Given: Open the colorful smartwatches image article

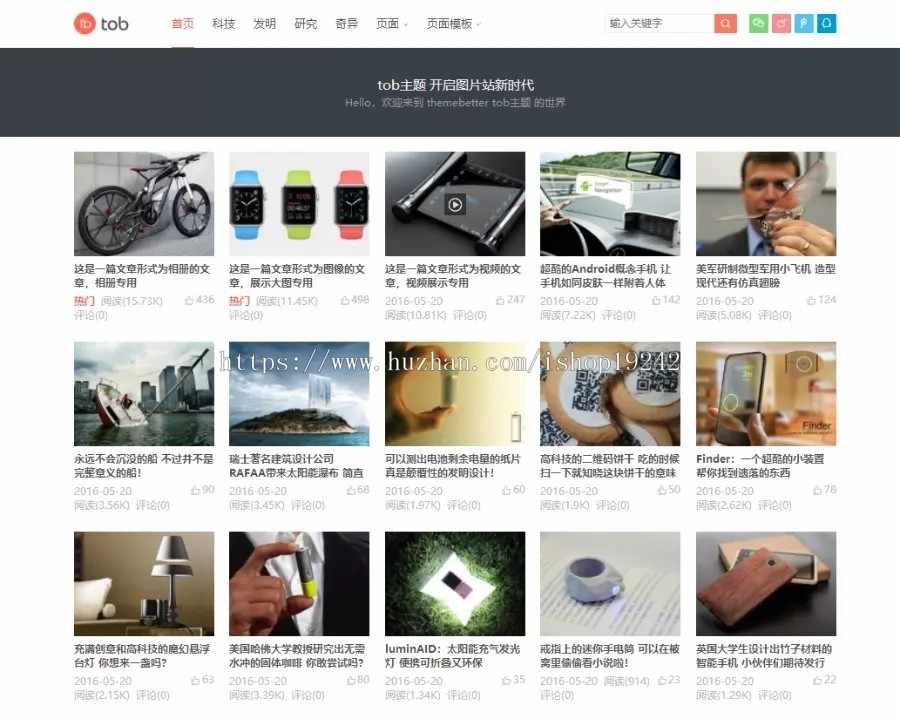Looking at the screenshot, I should point(299,204).
